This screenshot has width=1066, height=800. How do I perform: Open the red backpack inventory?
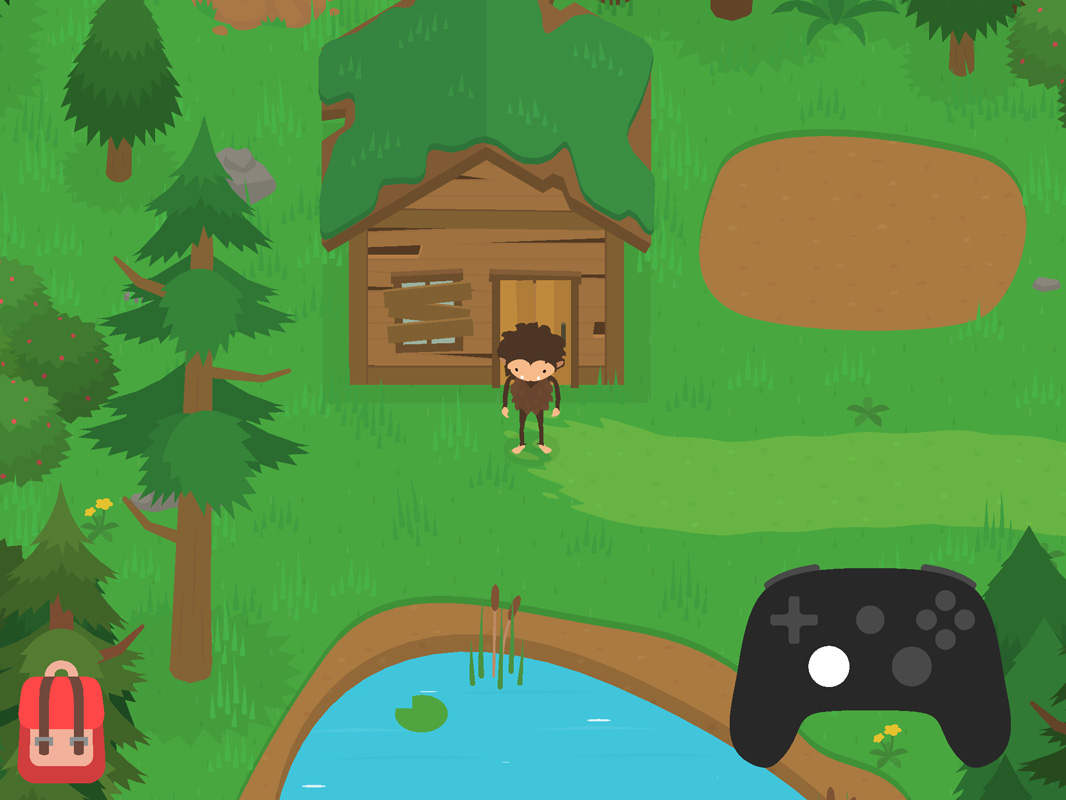pyautogui.click(x=61, y=724)
